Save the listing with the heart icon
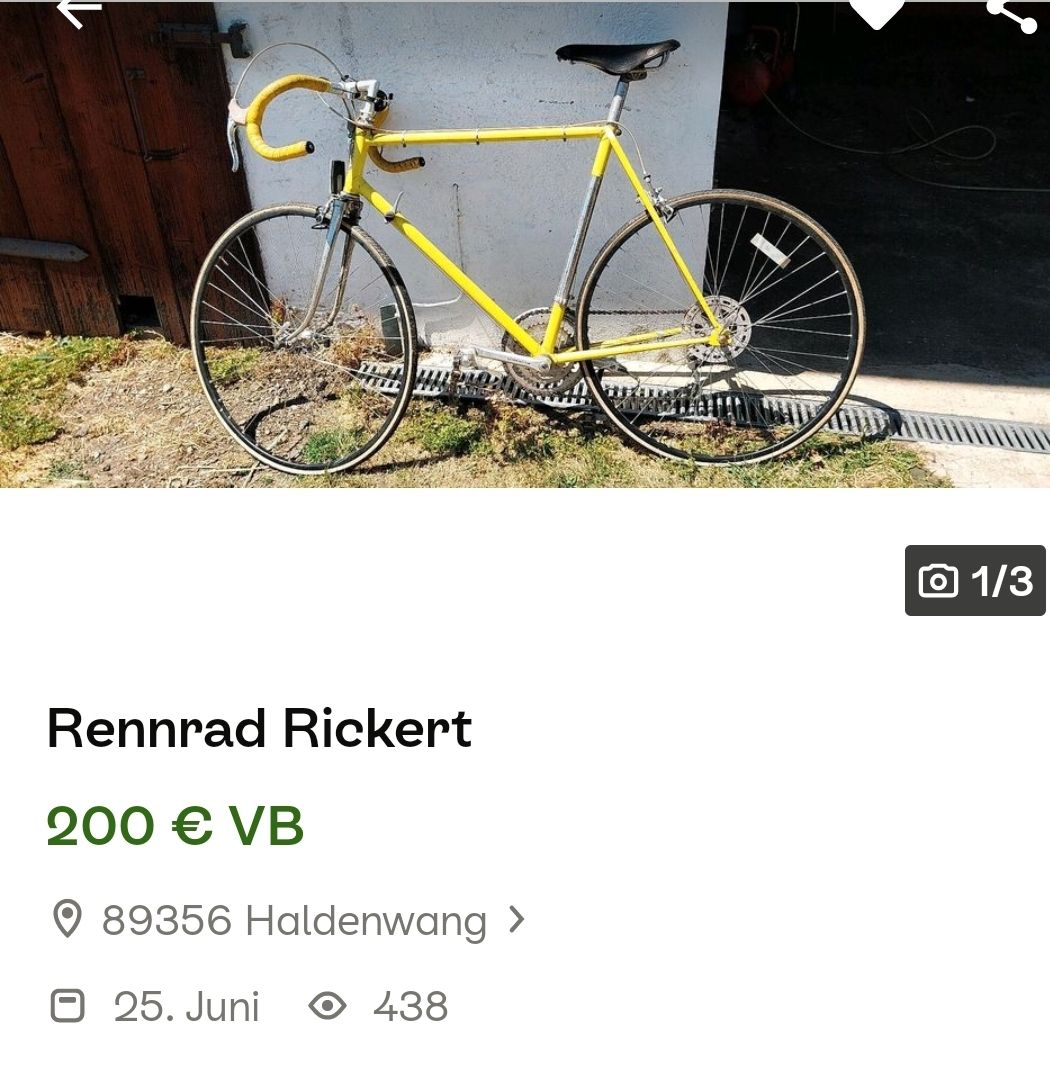 point(876,12)
